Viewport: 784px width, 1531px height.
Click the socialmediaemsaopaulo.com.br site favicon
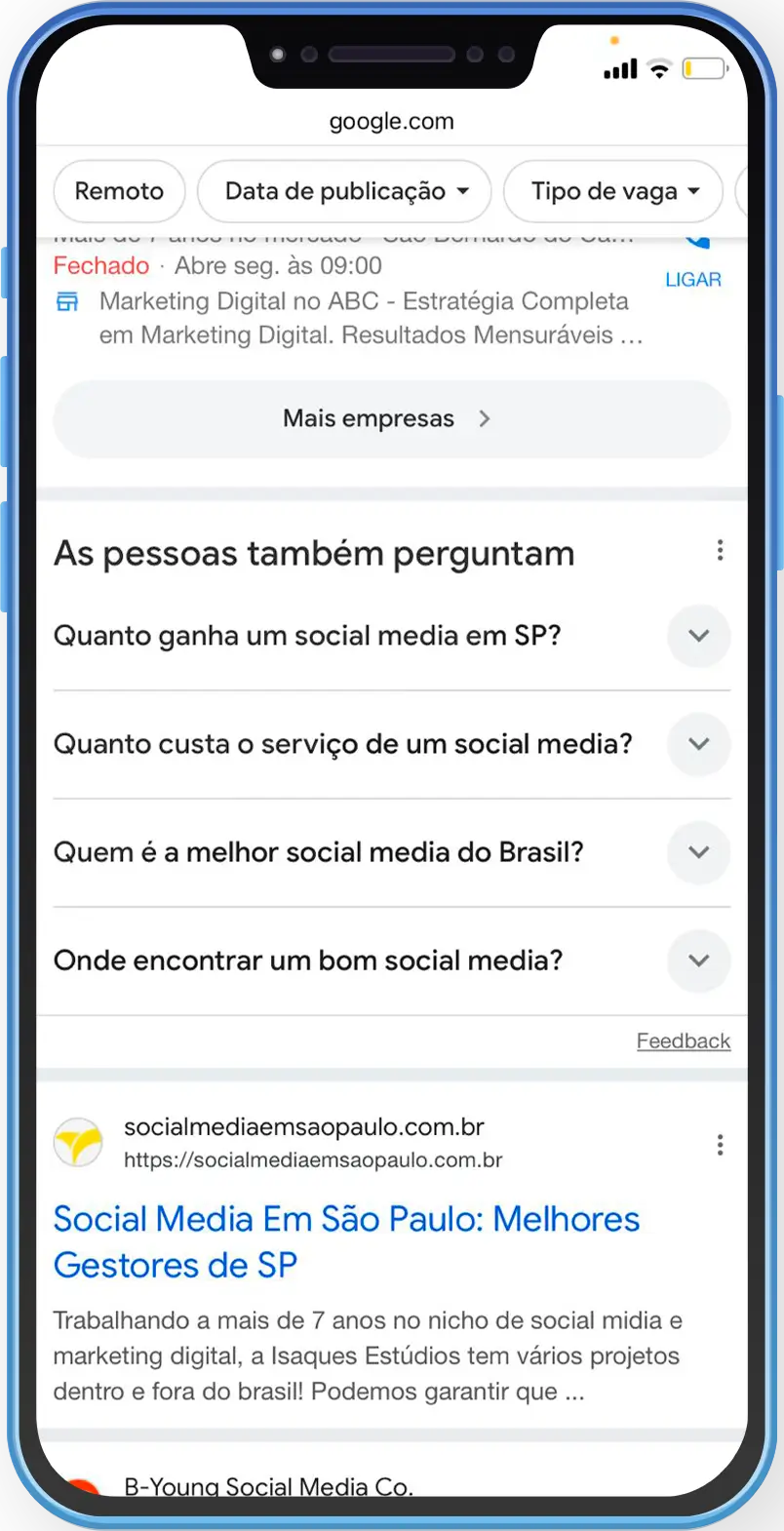coord(78,1143)
